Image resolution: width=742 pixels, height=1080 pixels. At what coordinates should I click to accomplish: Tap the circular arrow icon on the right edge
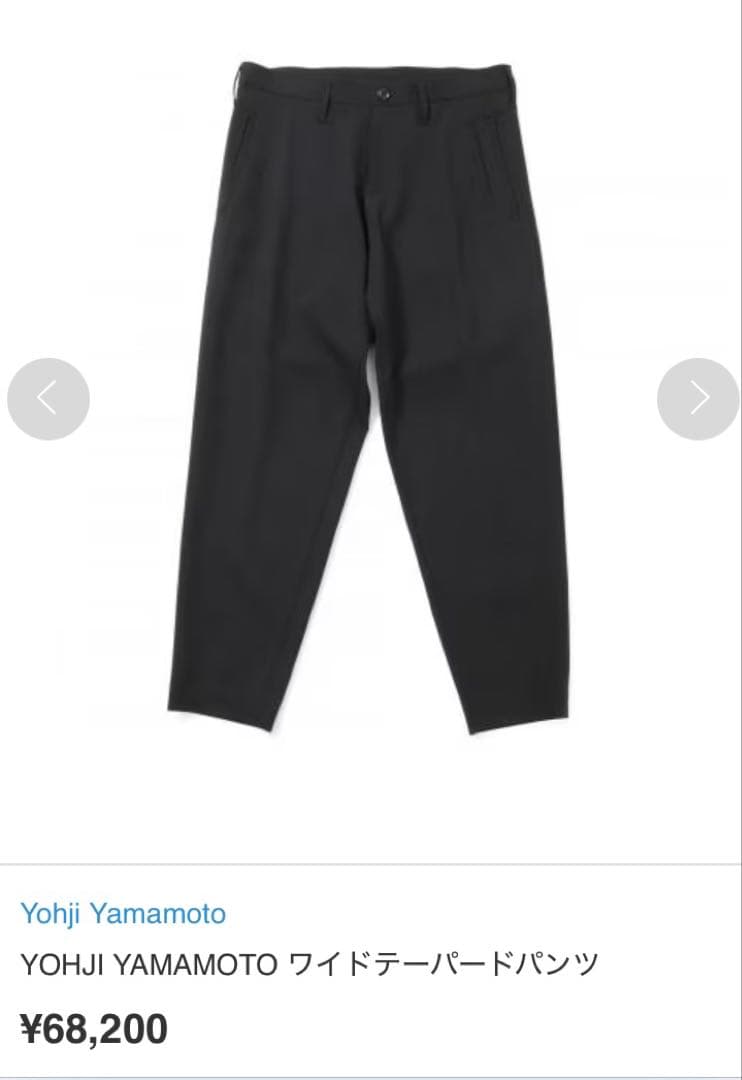pyautogui.click(x=694, y=397)
